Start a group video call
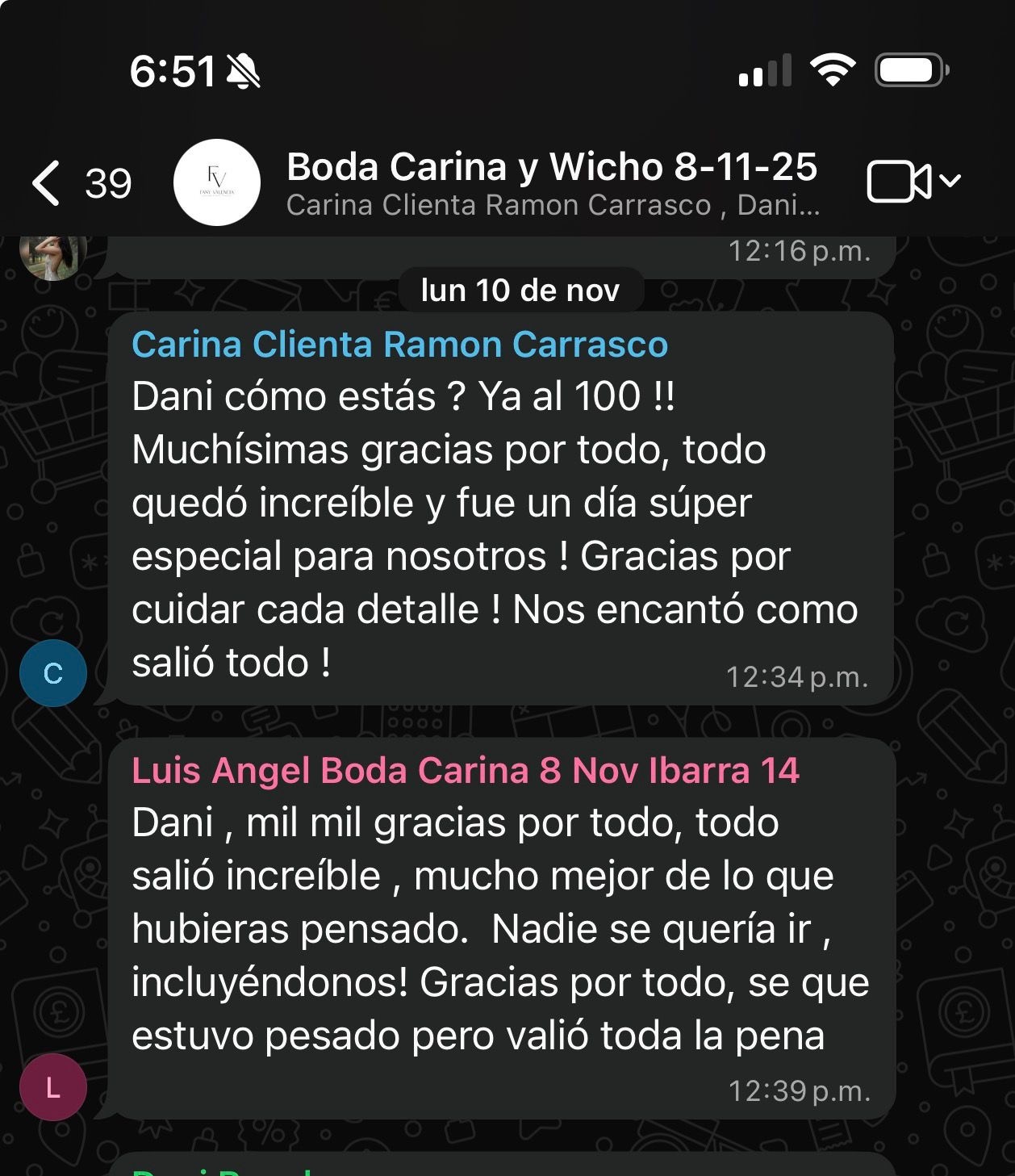 tap(898, 182)
